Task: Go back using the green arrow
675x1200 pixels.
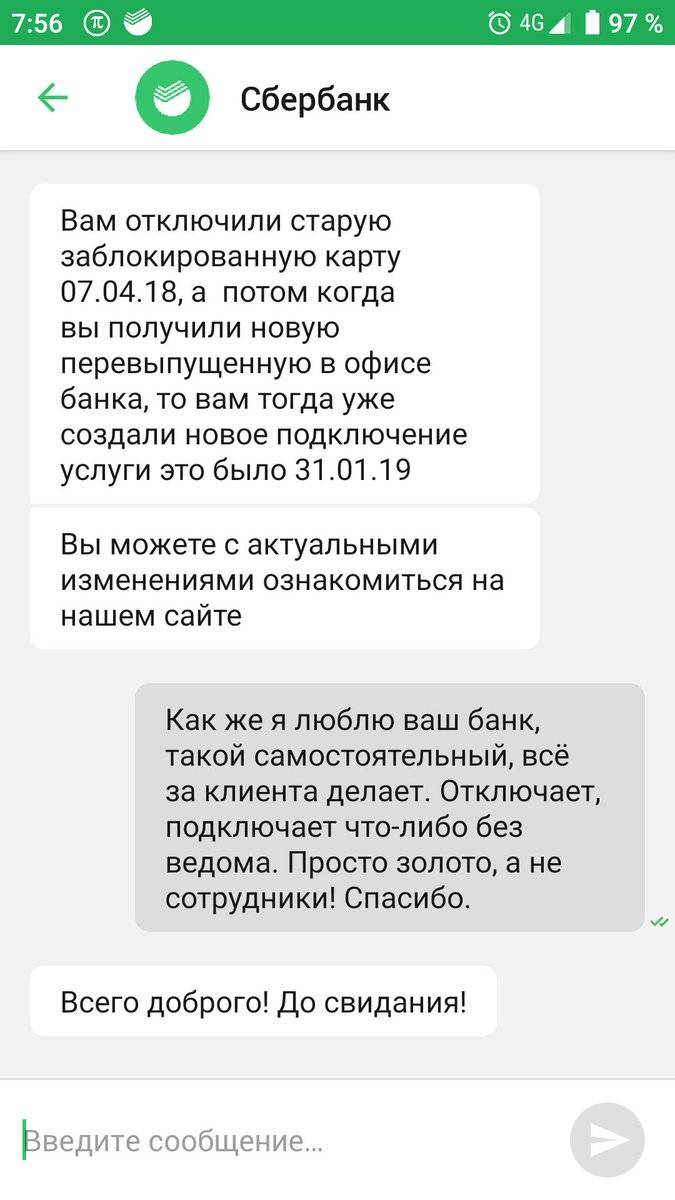Action: pyautogui.click(x=52, y=97)
